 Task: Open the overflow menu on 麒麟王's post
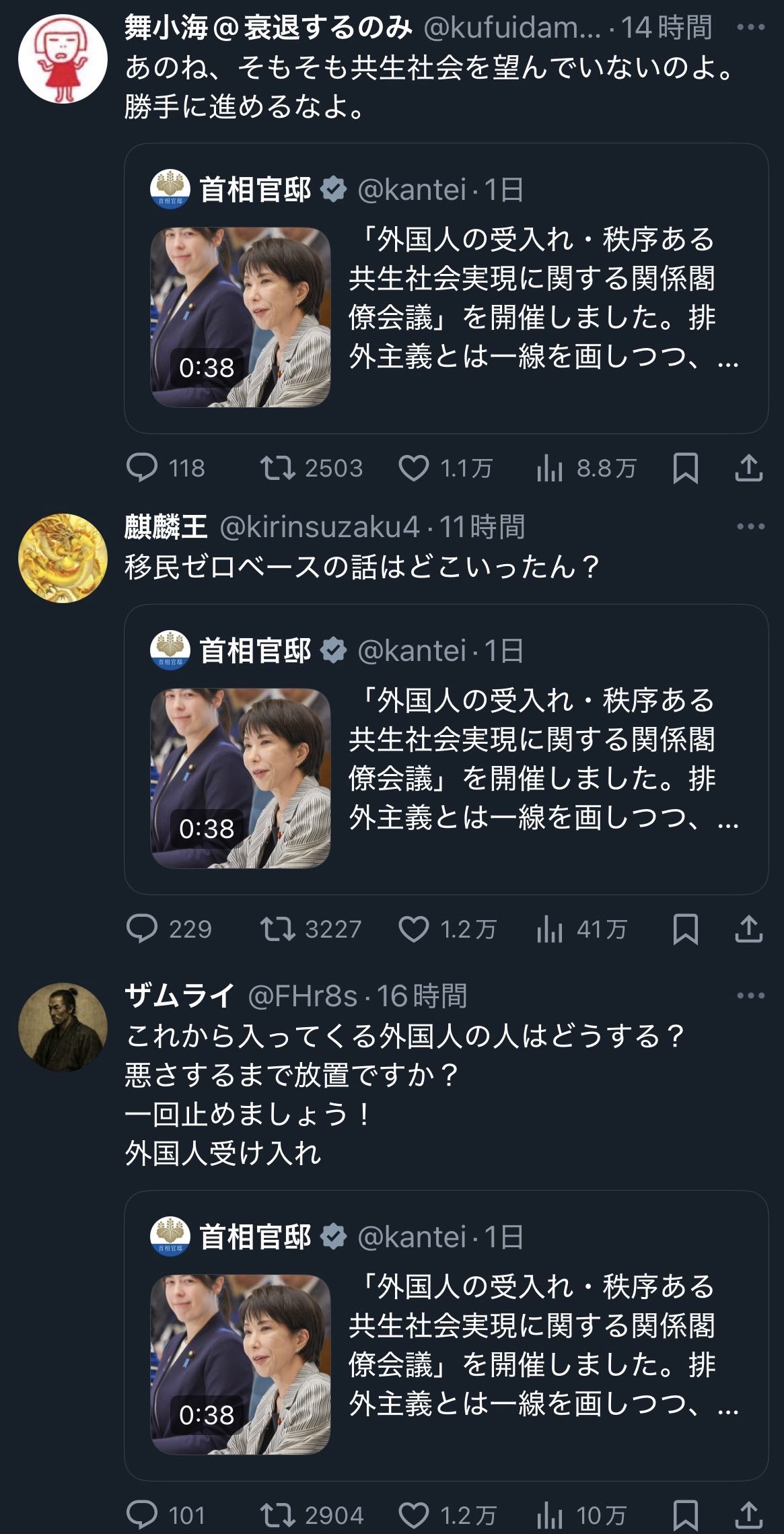click(x=750, y=526)
